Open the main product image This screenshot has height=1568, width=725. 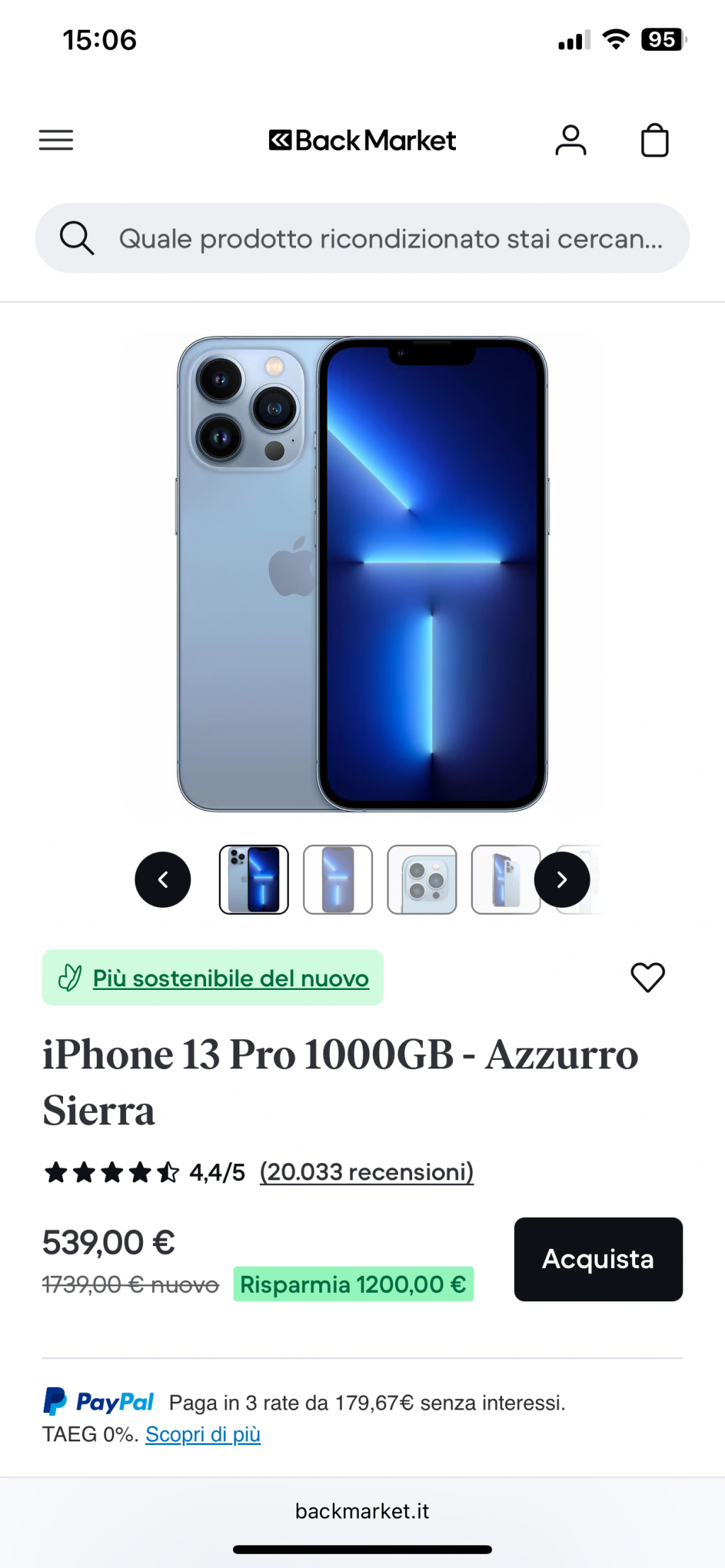pos(362,574)
